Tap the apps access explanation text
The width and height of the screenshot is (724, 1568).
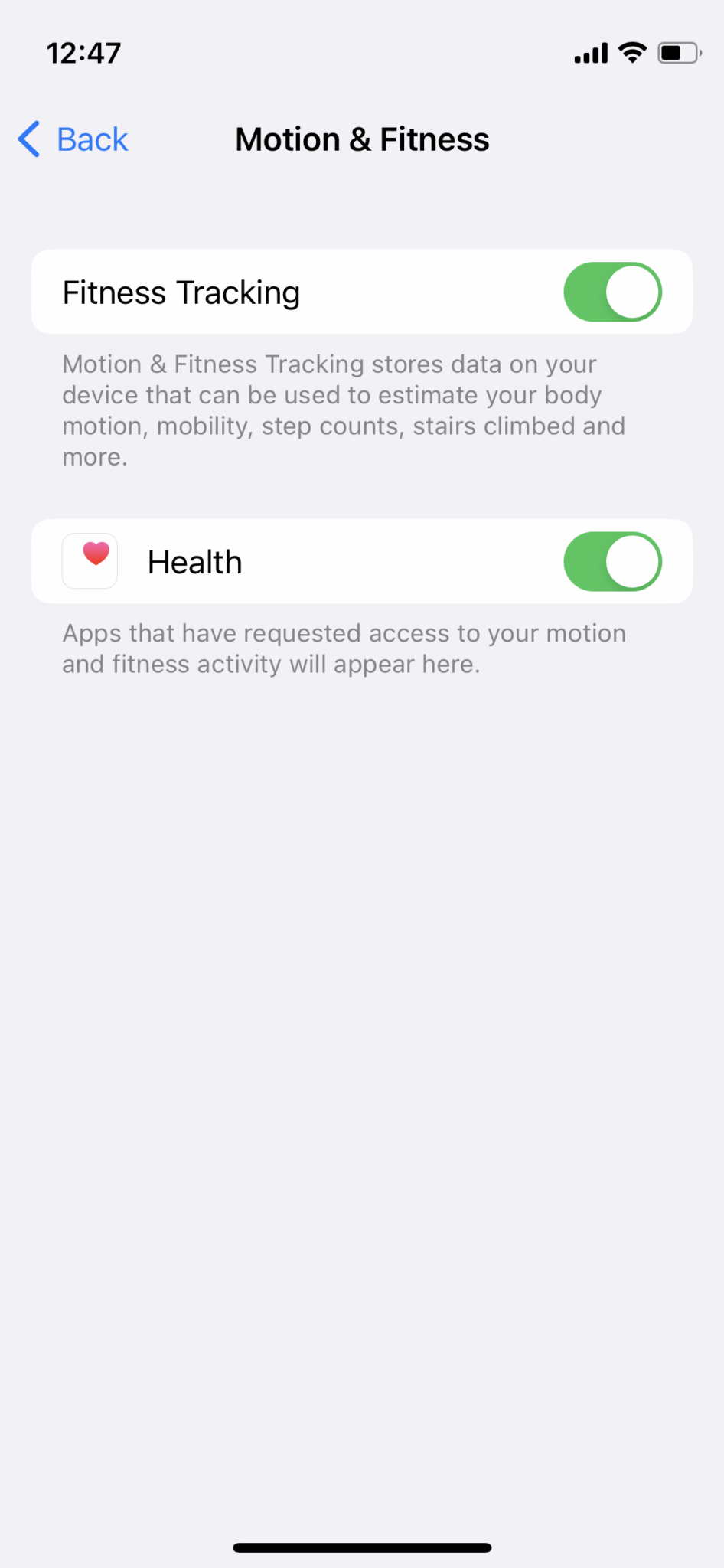[344, 648]
